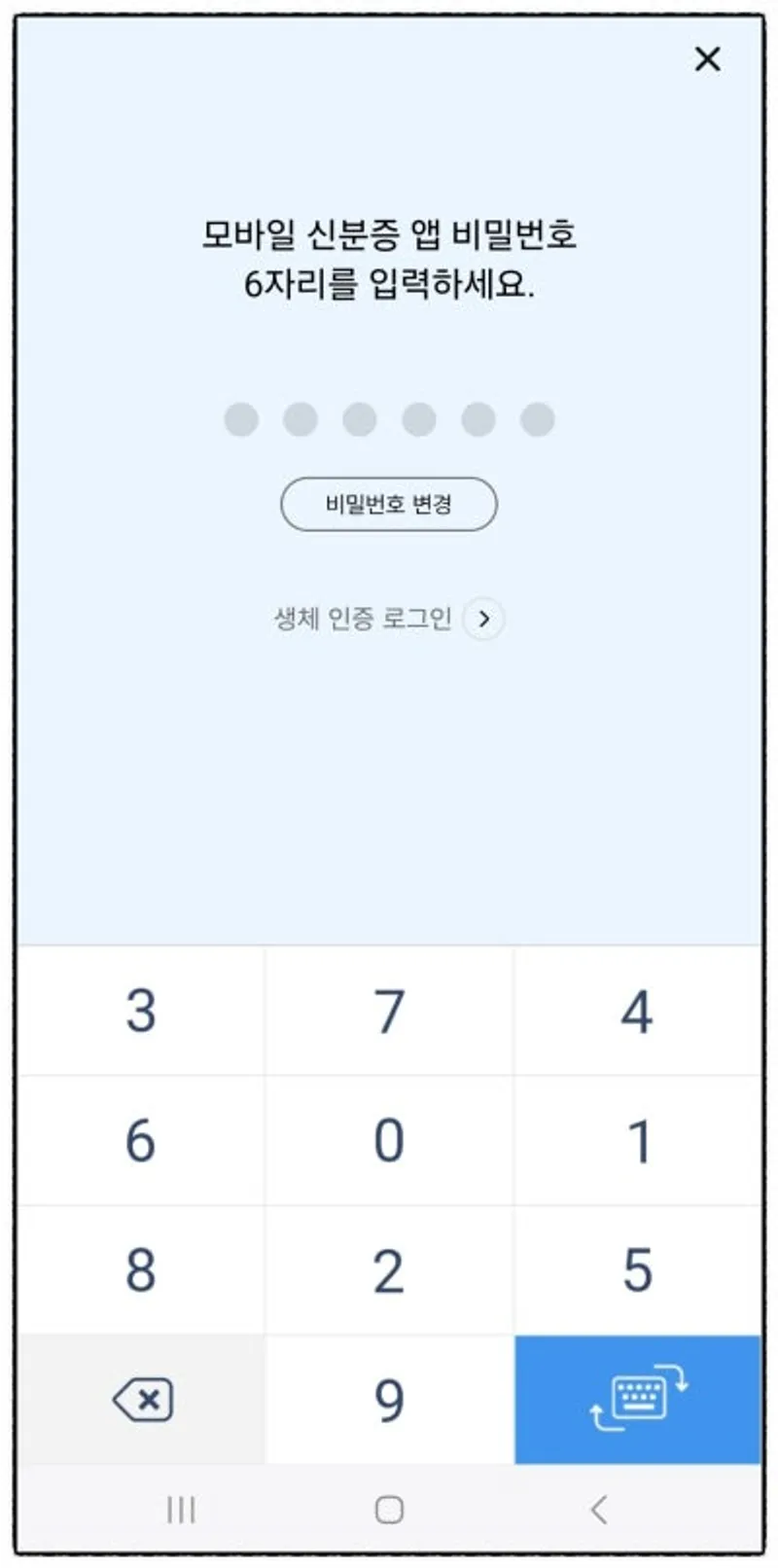Enter digit 5 on keypad
Screen dimensions: 778x1568
click(x=637, y=1269)
